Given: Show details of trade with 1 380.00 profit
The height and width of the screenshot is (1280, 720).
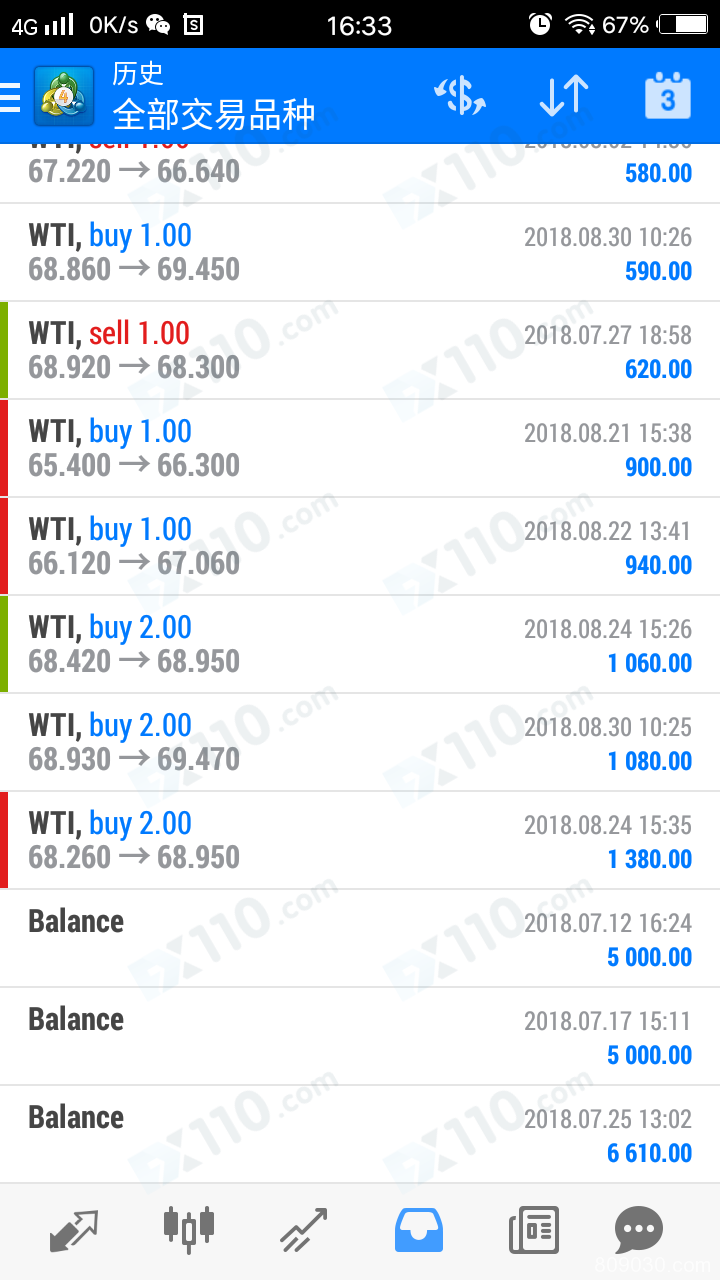Looking at the screenshot, I should 360,841.
